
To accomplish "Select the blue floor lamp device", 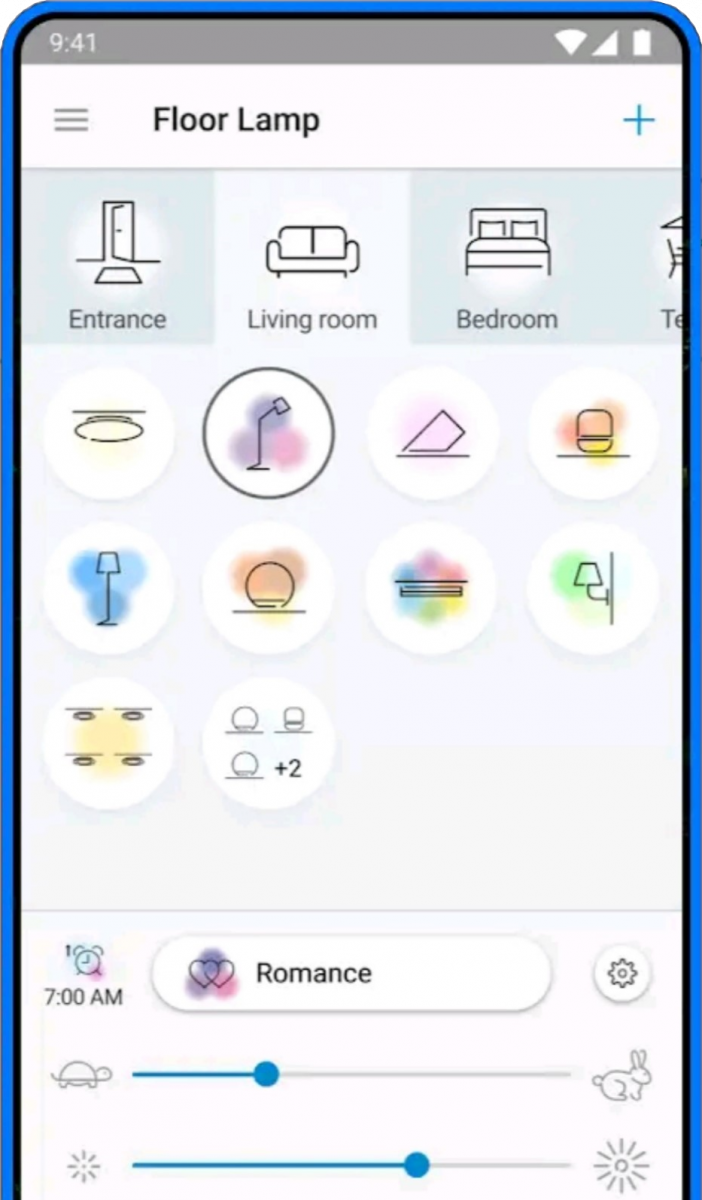I will [x=109, y=588].
